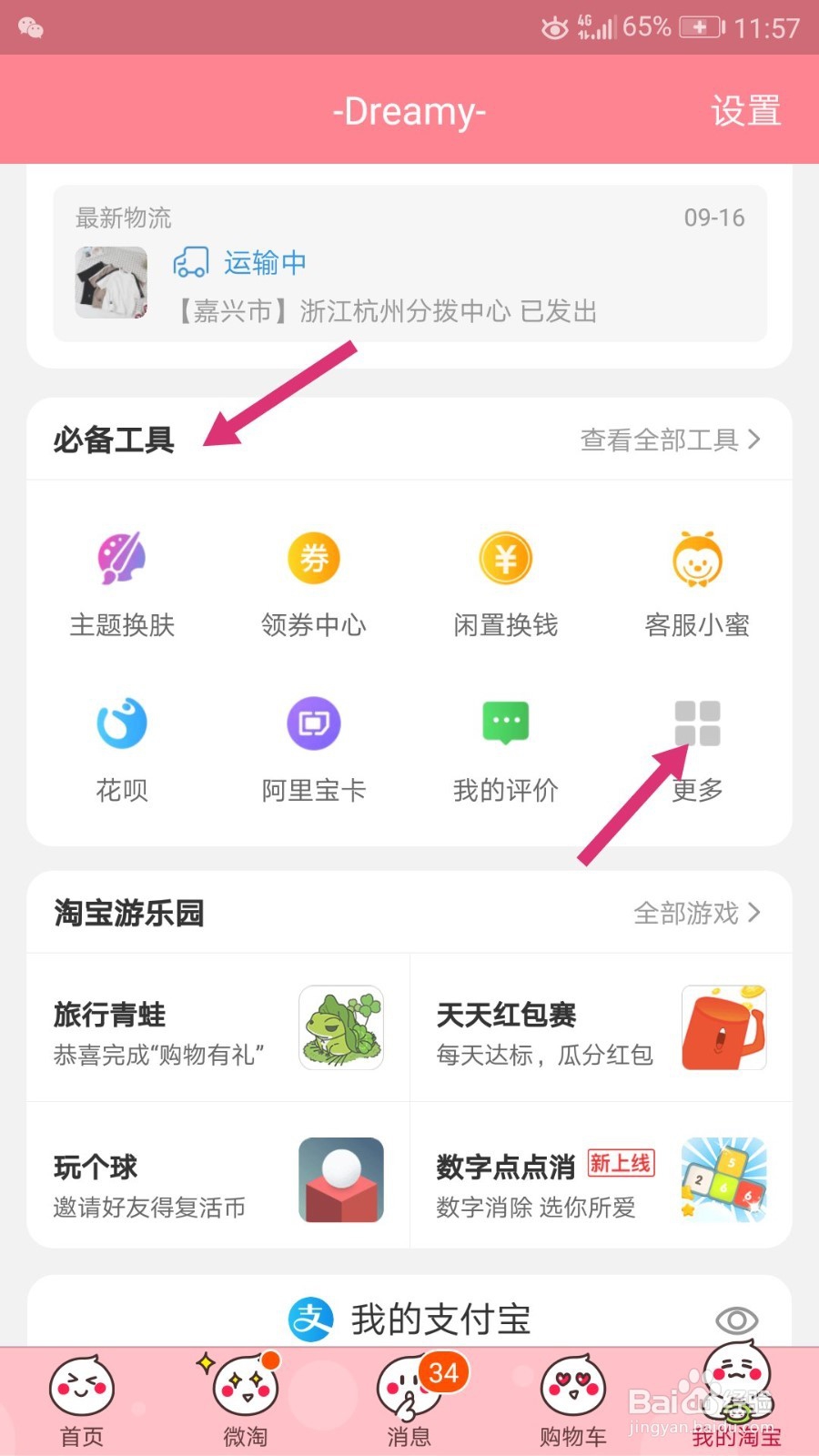Open 我的评价 reviews
This screenshot has width=819, height=1456.
[x=505, y=723]
